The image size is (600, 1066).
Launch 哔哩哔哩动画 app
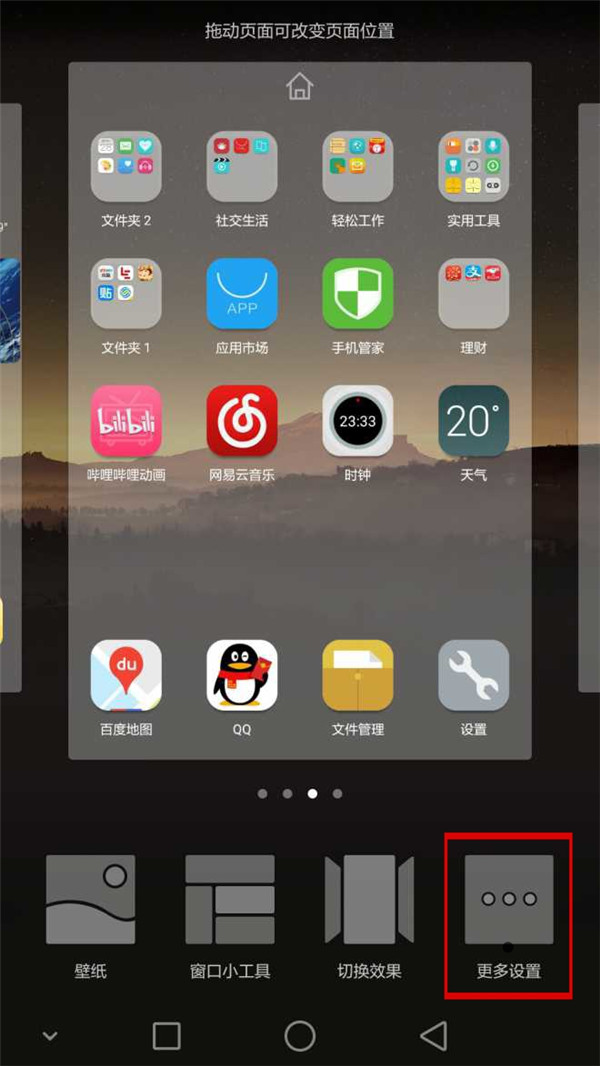coord(126,421)
